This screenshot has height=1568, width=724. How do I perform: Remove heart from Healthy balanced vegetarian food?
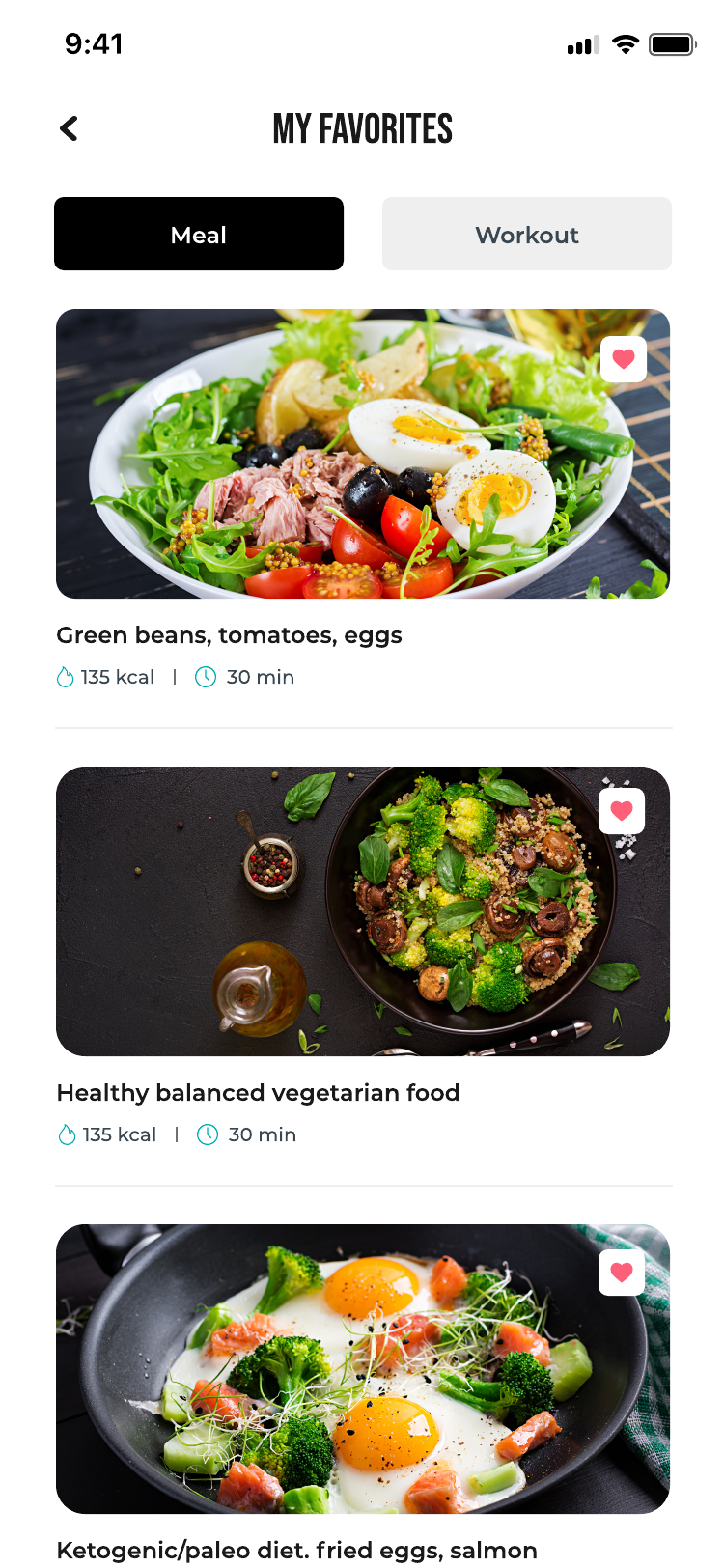622,811
